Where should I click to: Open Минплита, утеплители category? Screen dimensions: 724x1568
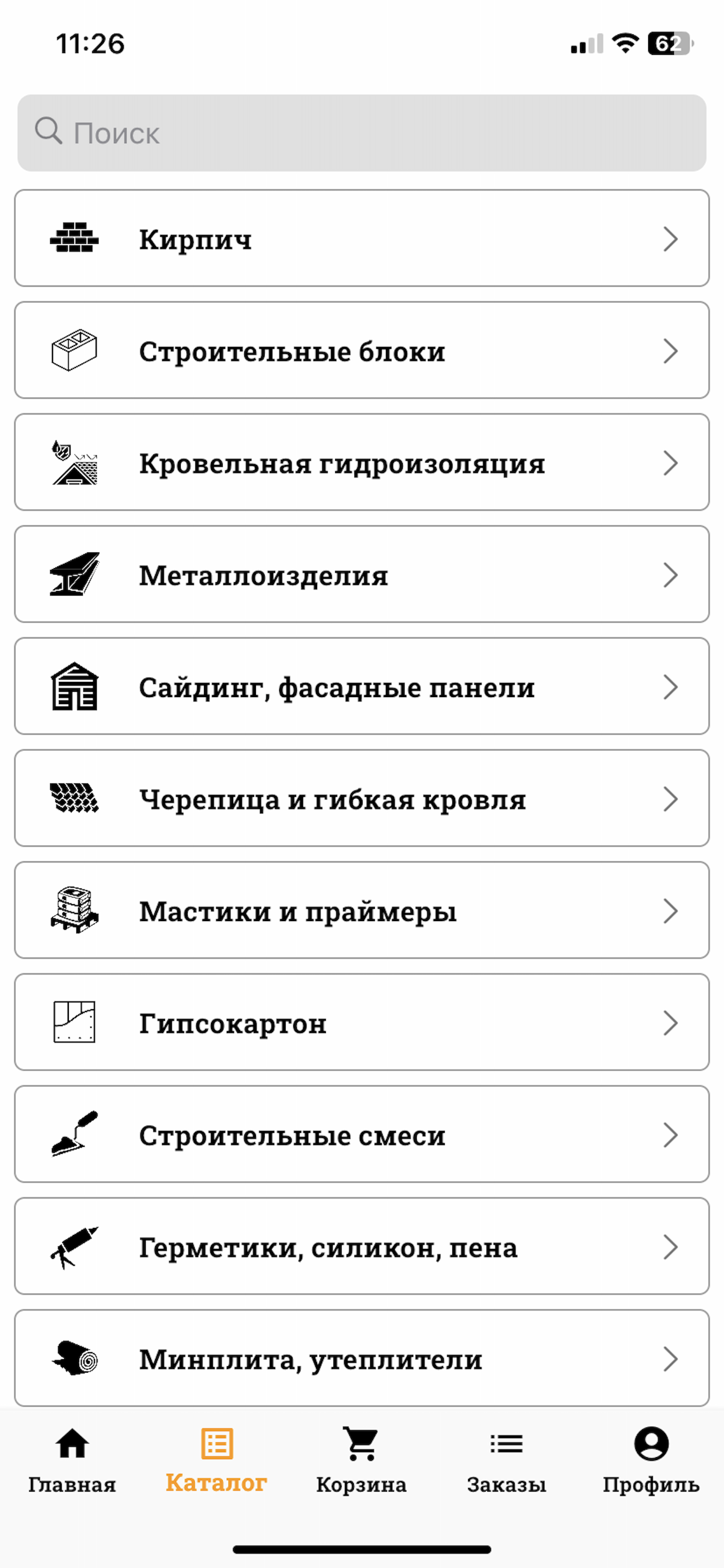click(361, 1358)
